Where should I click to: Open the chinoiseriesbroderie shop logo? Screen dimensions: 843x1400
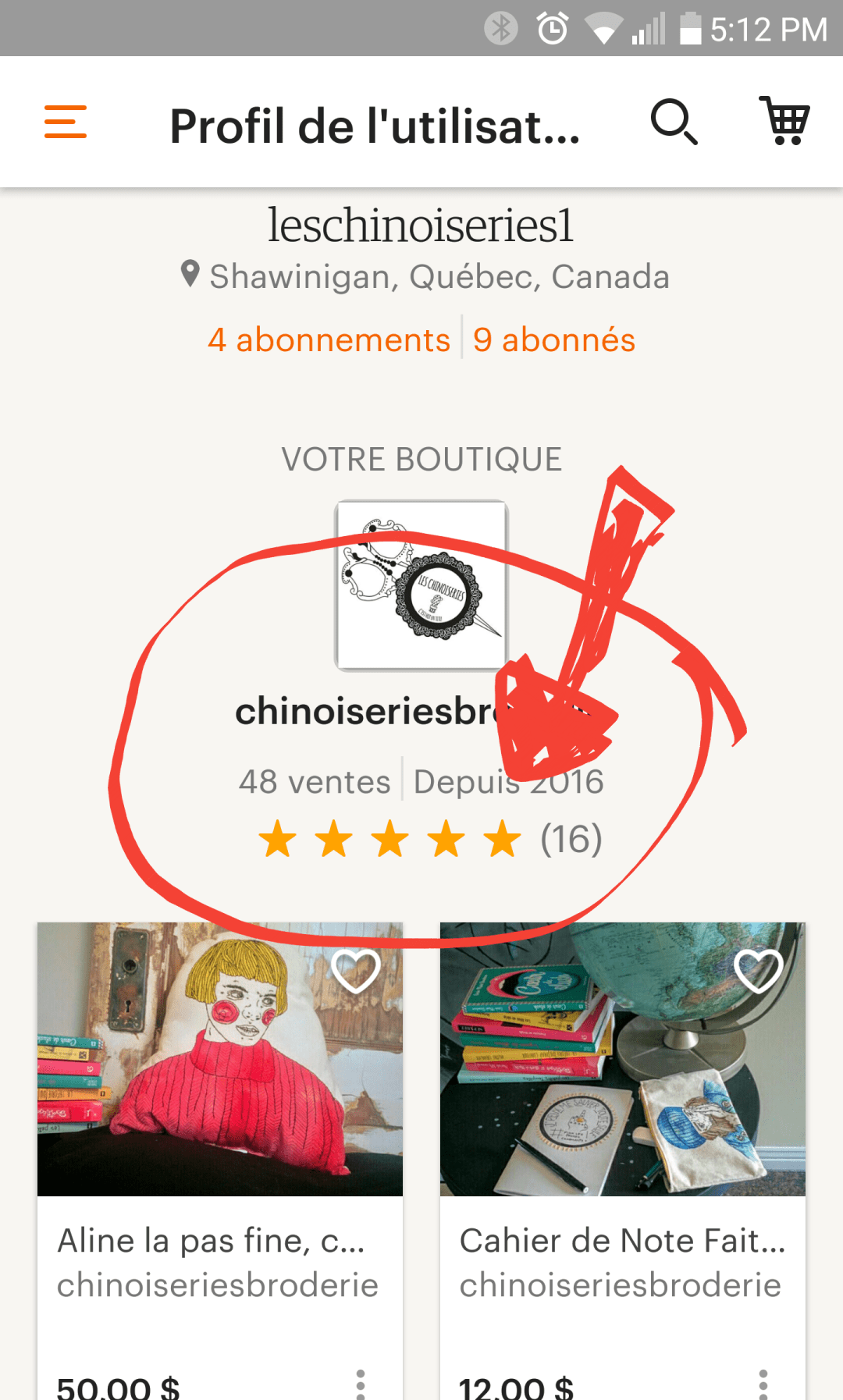pos(421,585)
